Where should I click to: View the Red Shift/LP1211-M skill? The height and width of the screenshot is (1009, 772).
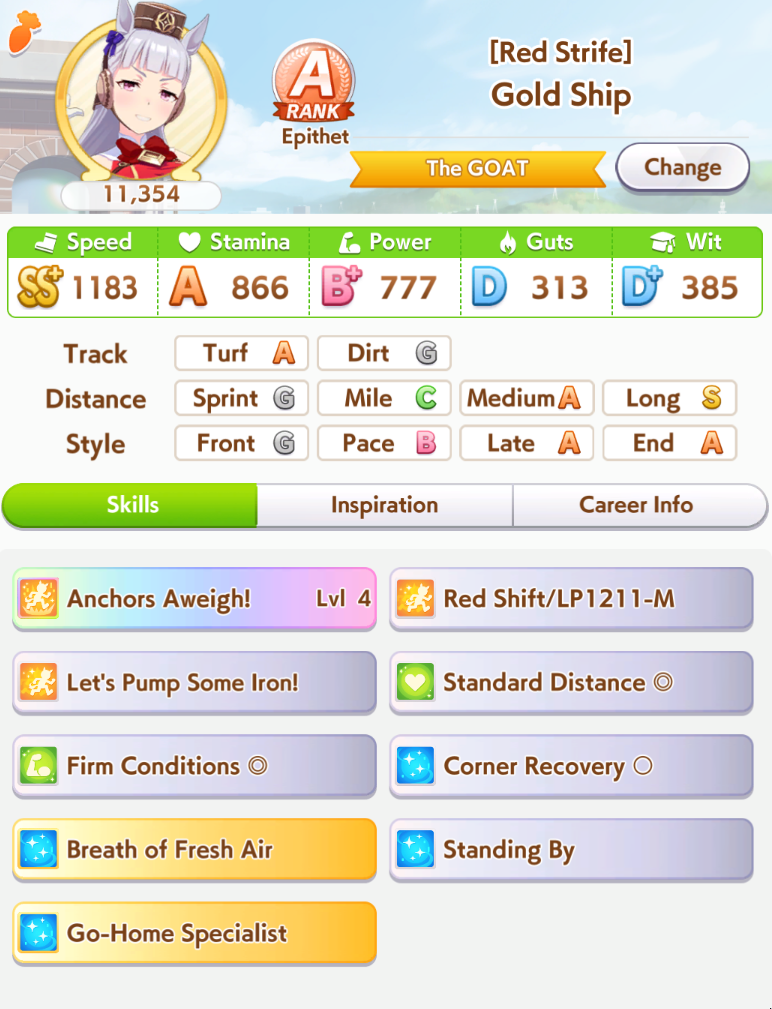(571, 599)
